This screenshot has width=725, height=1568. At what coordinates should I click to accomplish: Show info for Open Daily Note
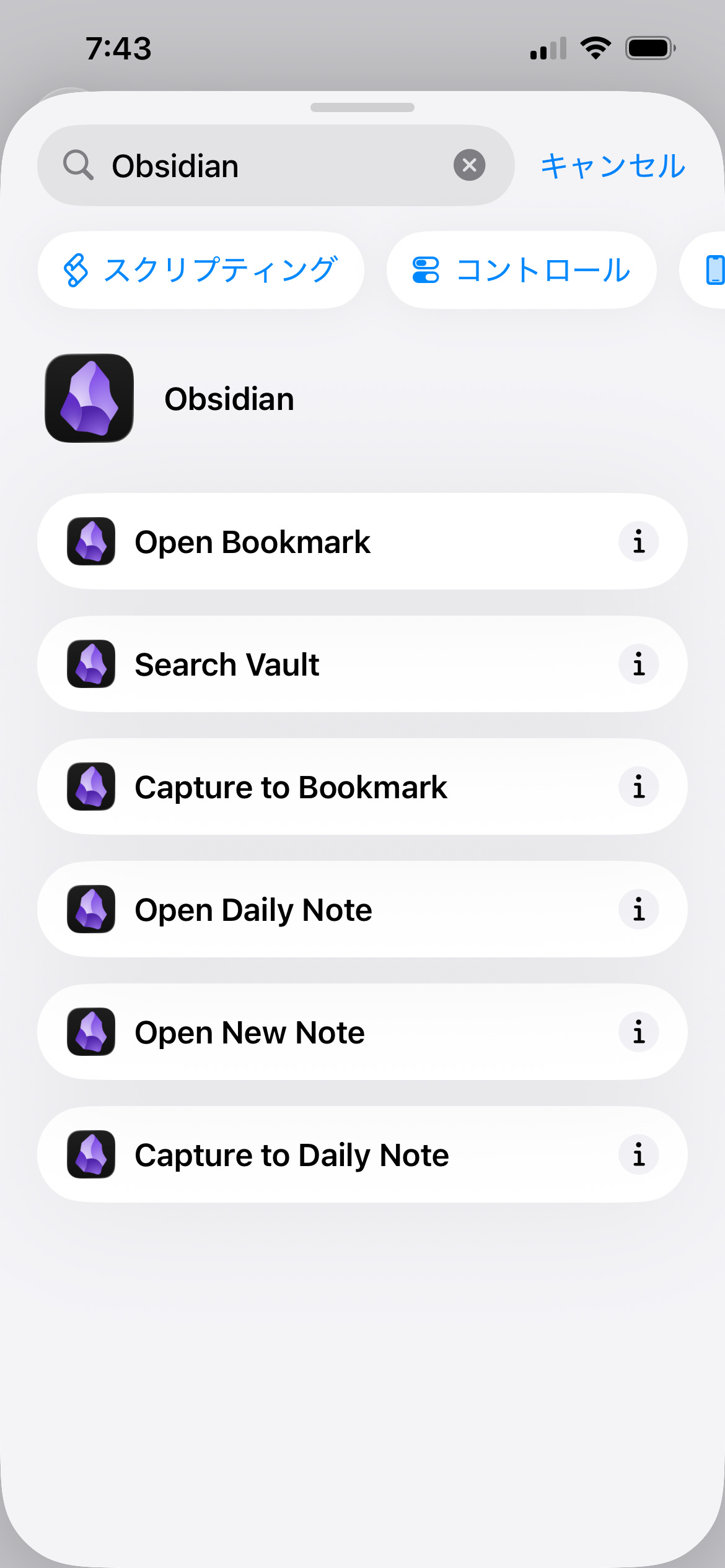pos(638,910)
